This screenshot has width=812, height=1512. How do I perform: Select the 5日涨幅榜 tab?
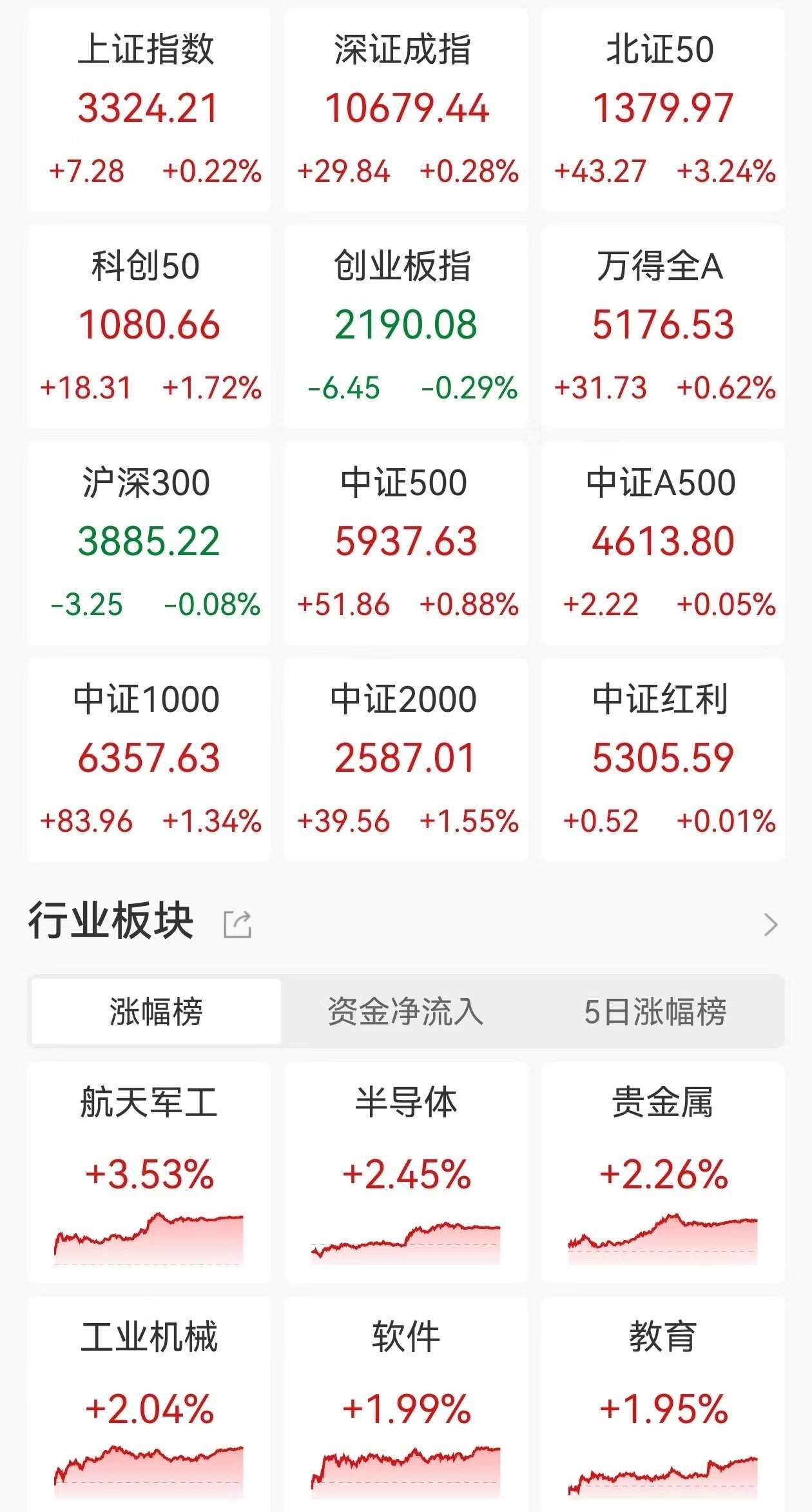655,1011
